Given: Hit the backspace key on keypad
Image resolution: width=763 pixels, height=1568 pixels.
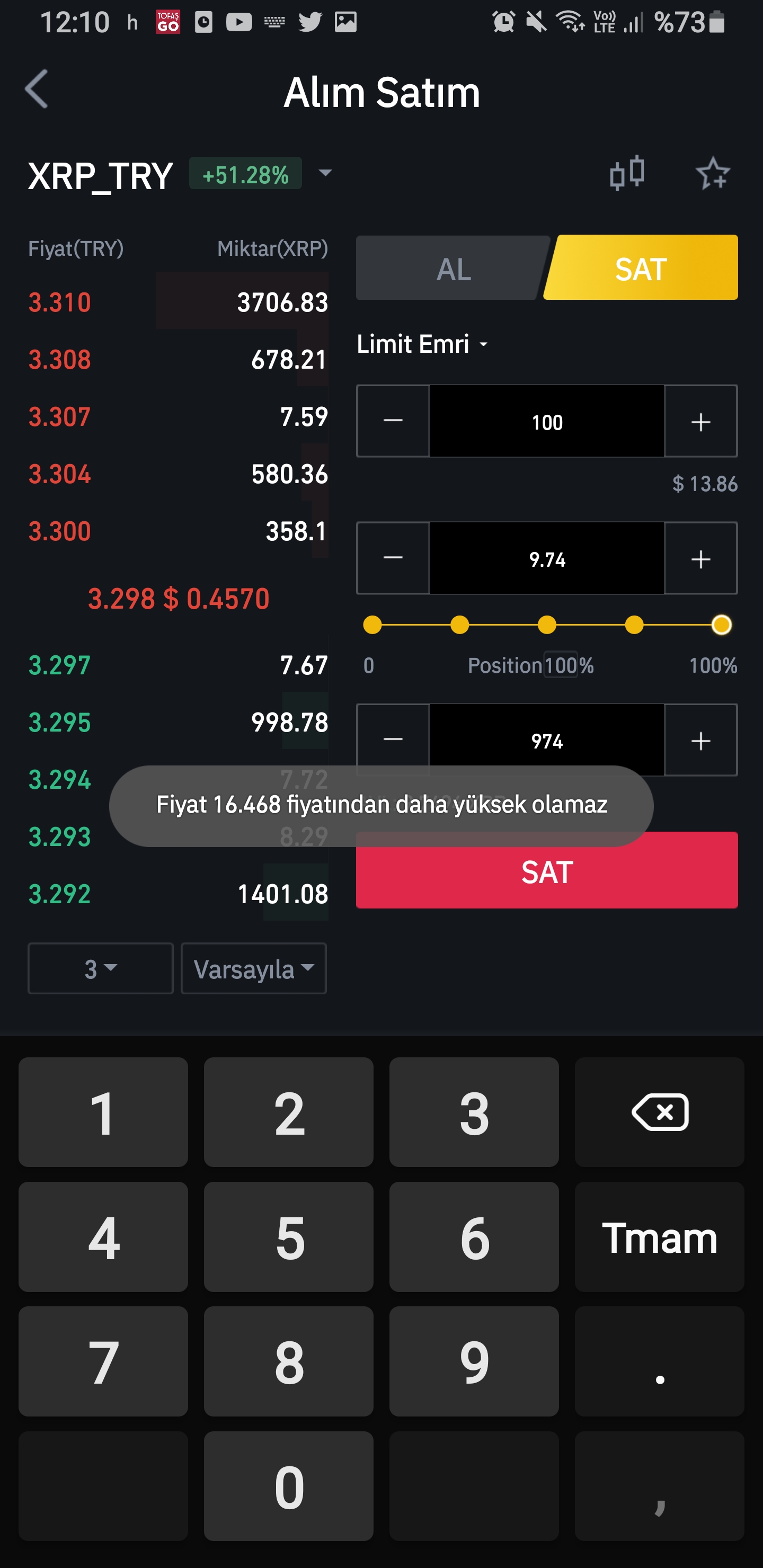Looking at the screenshot, I should point(660,1112).
